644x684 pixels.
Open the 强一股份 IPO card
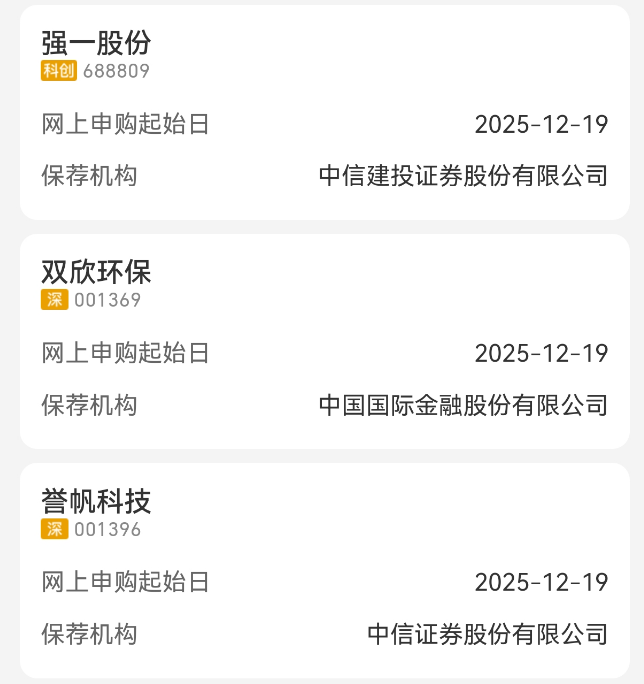click(324, 112)
